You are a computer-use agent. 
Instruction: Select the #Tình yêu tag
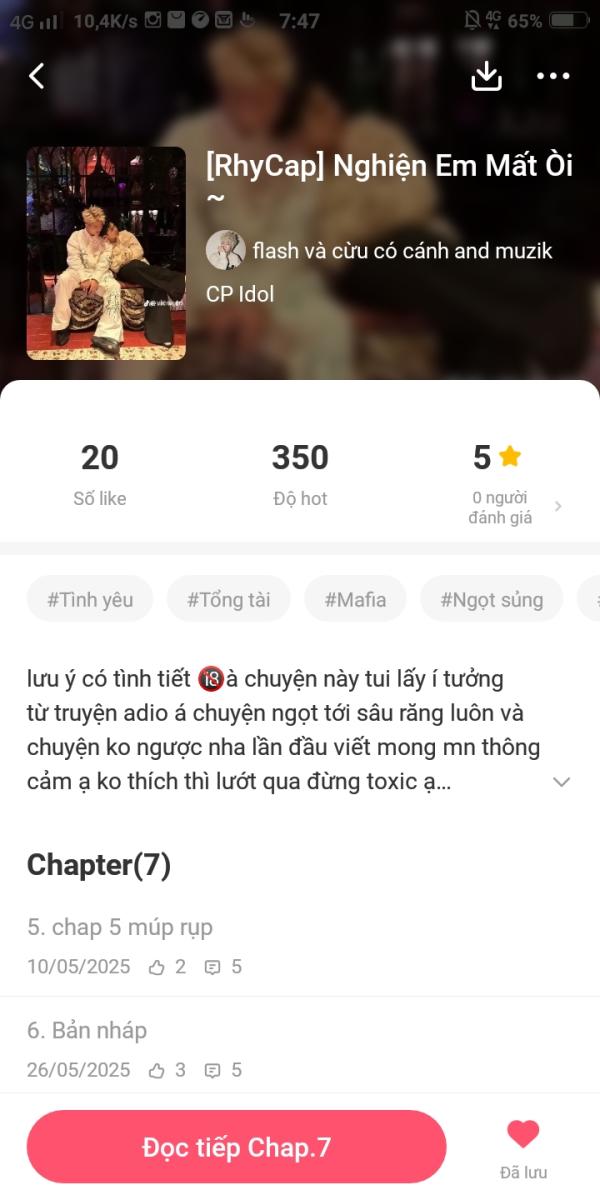[x=90, y=600]
